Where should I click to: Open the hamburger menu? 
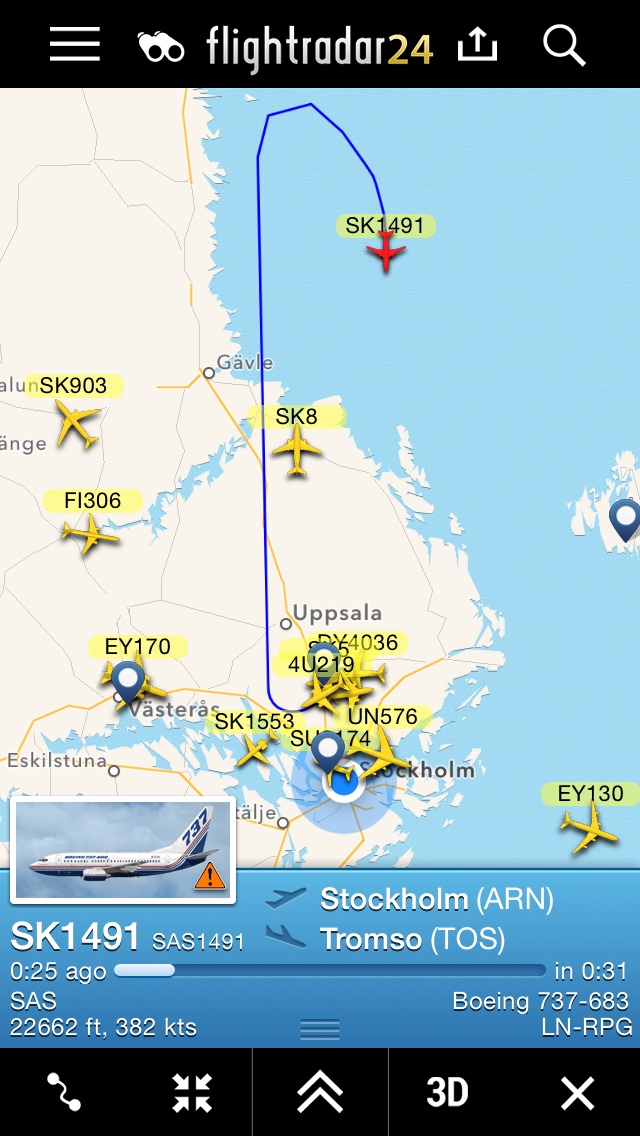tap(75, 44)
